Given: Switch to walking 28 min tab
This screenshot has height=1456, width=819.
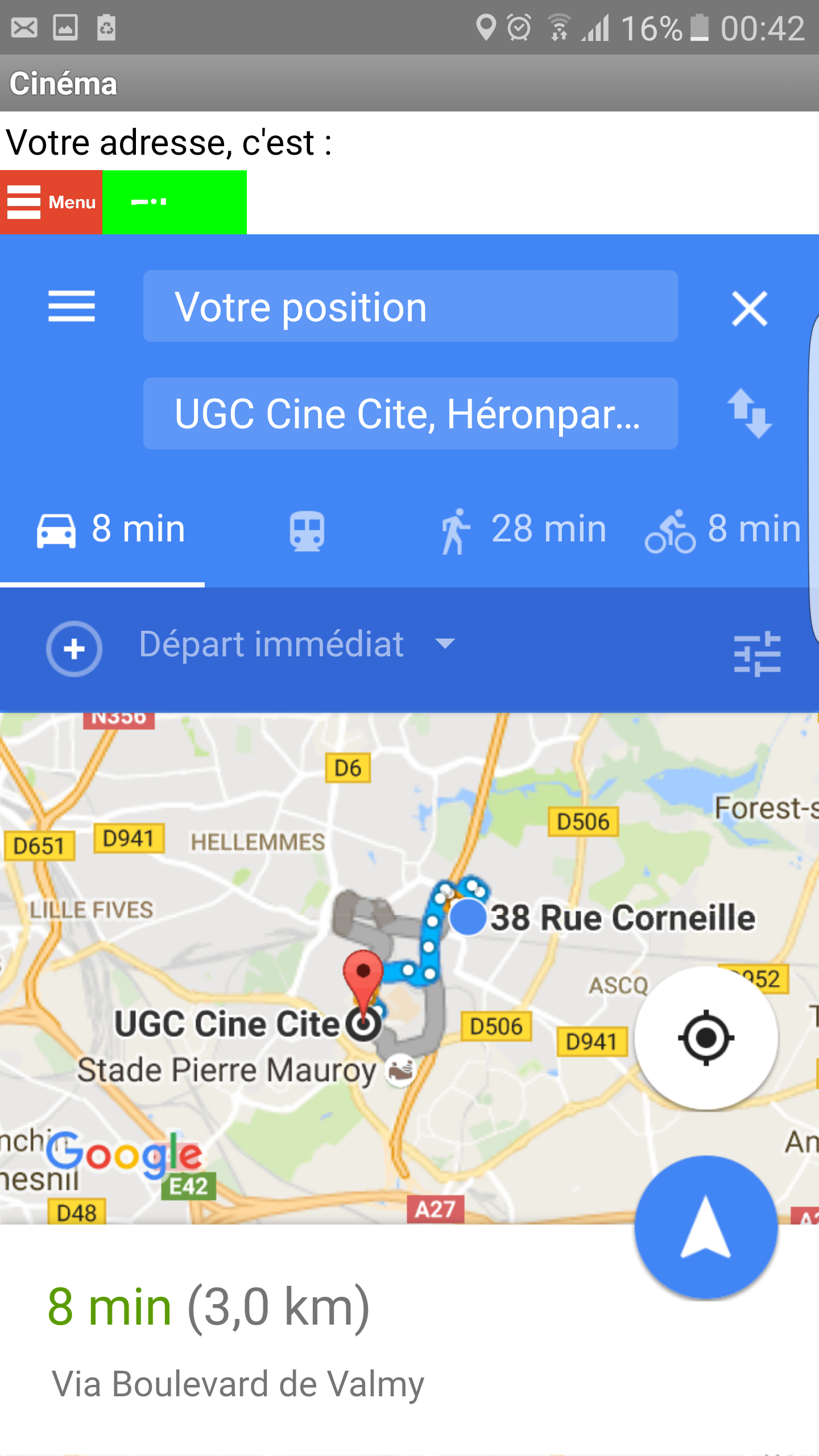Looking at the screenshot, I should 522,529.
